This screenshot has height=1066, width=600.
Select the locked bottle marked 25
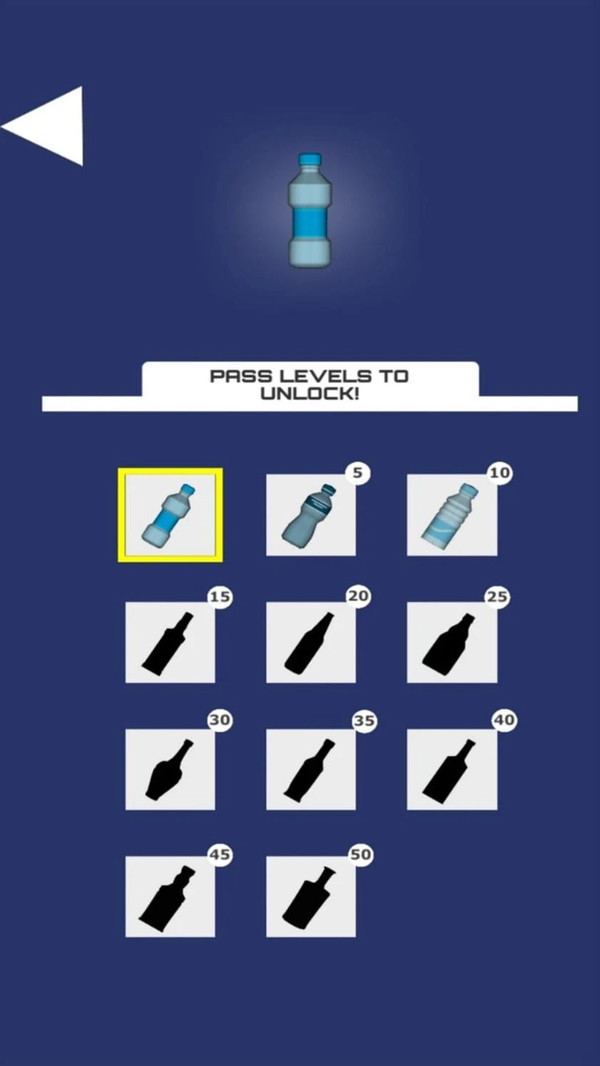point(452,642)
